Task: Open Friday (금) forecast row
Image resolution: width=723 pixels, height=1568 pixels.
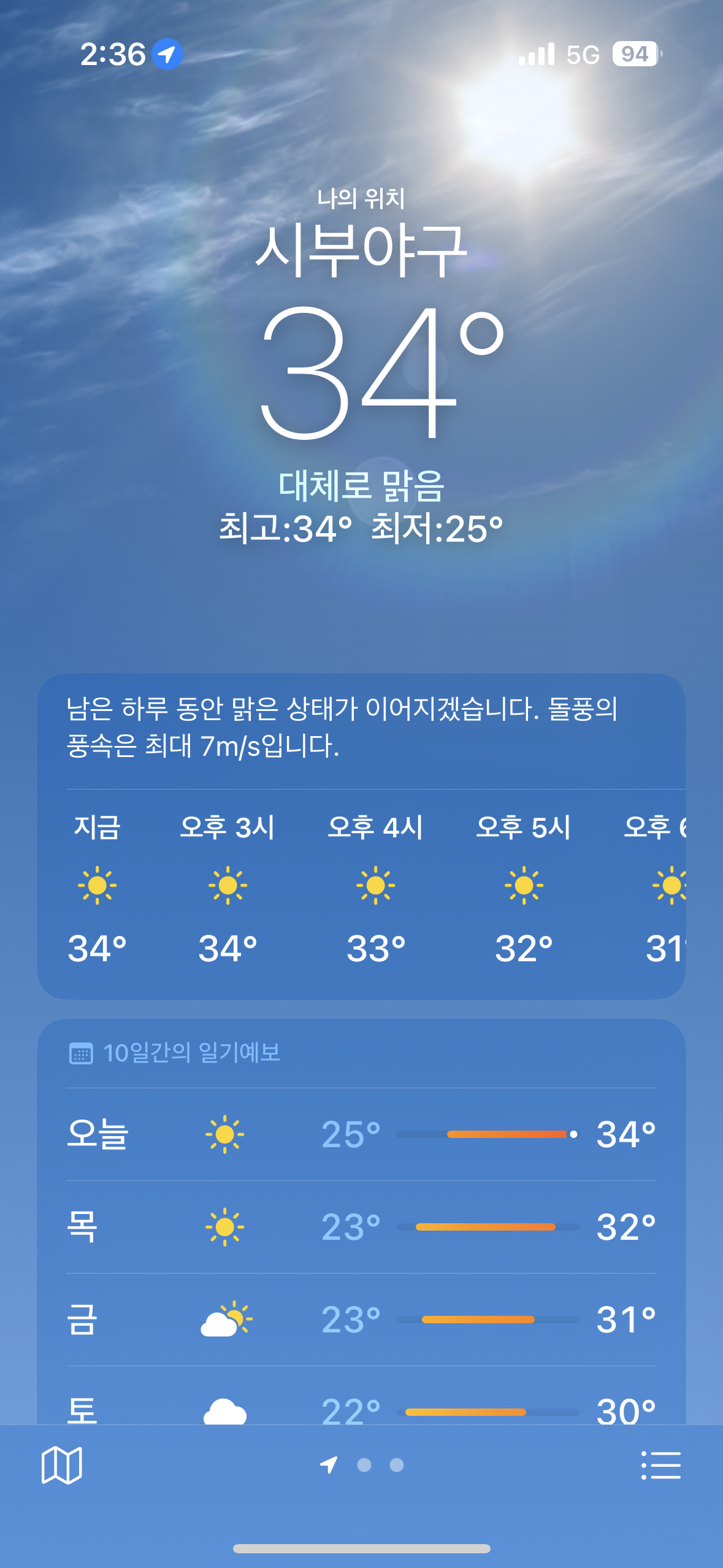Action: click(x=361, y=1320)
